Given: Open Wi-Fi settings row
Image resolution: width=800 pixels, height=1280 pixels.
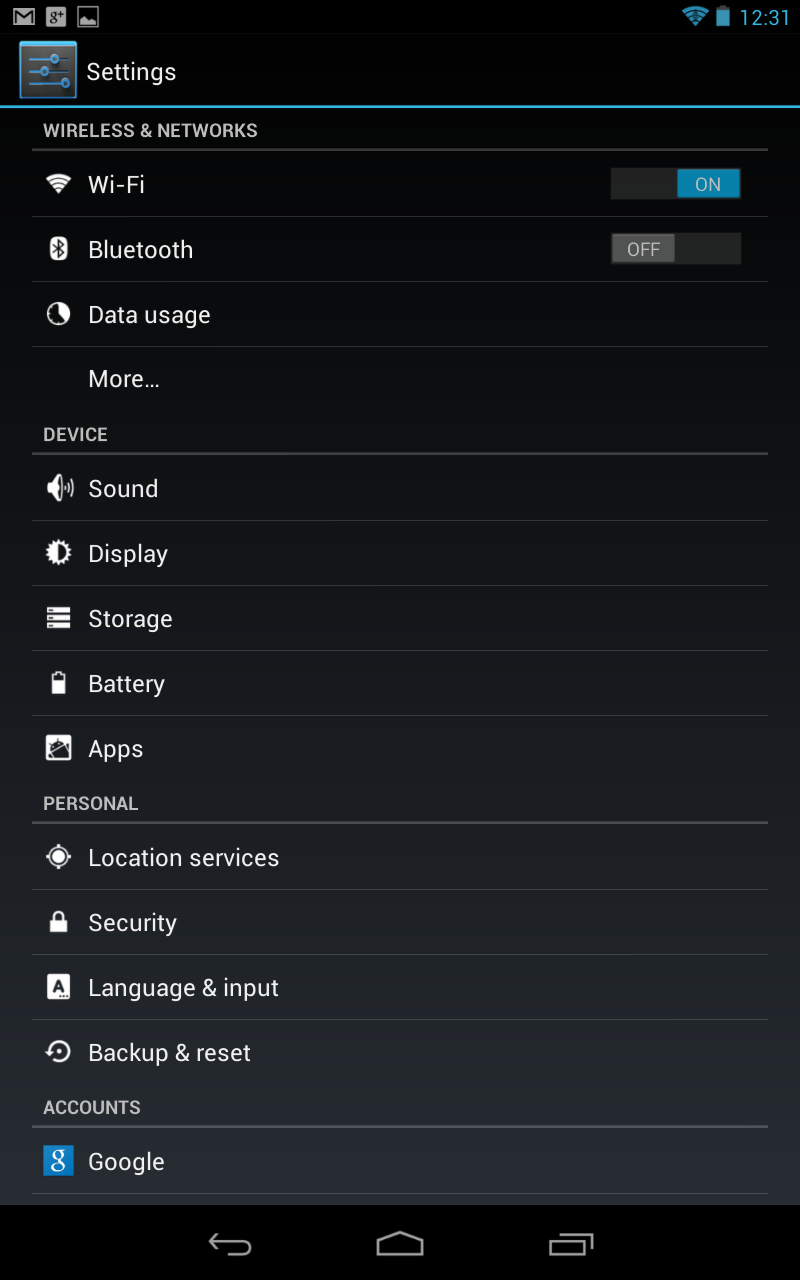Looking at the screenshot, I should click(400, 184).
